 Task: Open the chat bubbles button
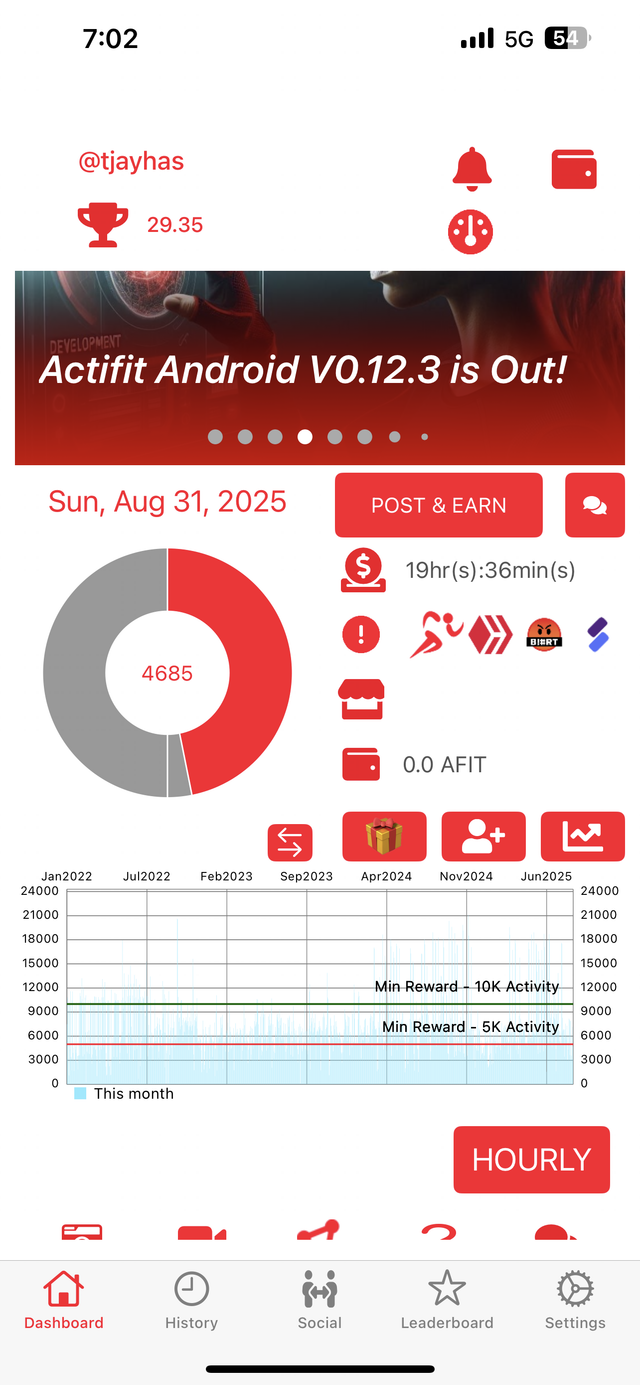pos(594,505)
